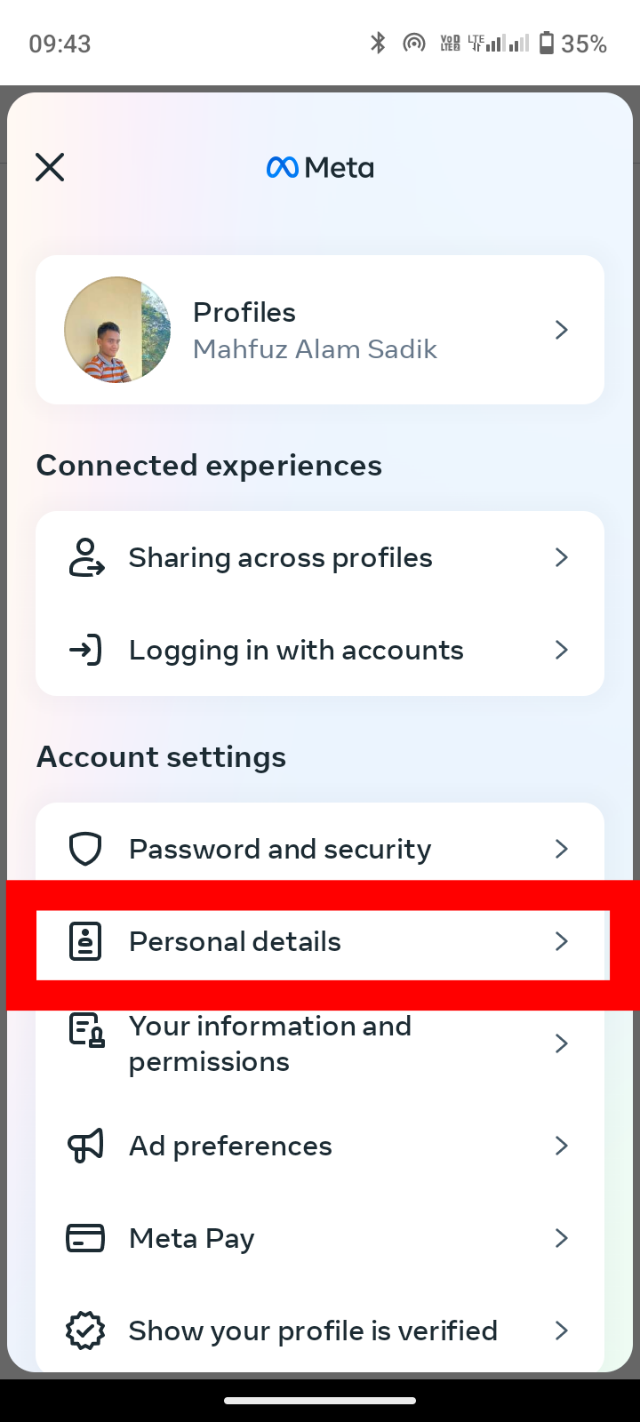
Task: Open Meta Pay settings
Action: point(320,1239)
